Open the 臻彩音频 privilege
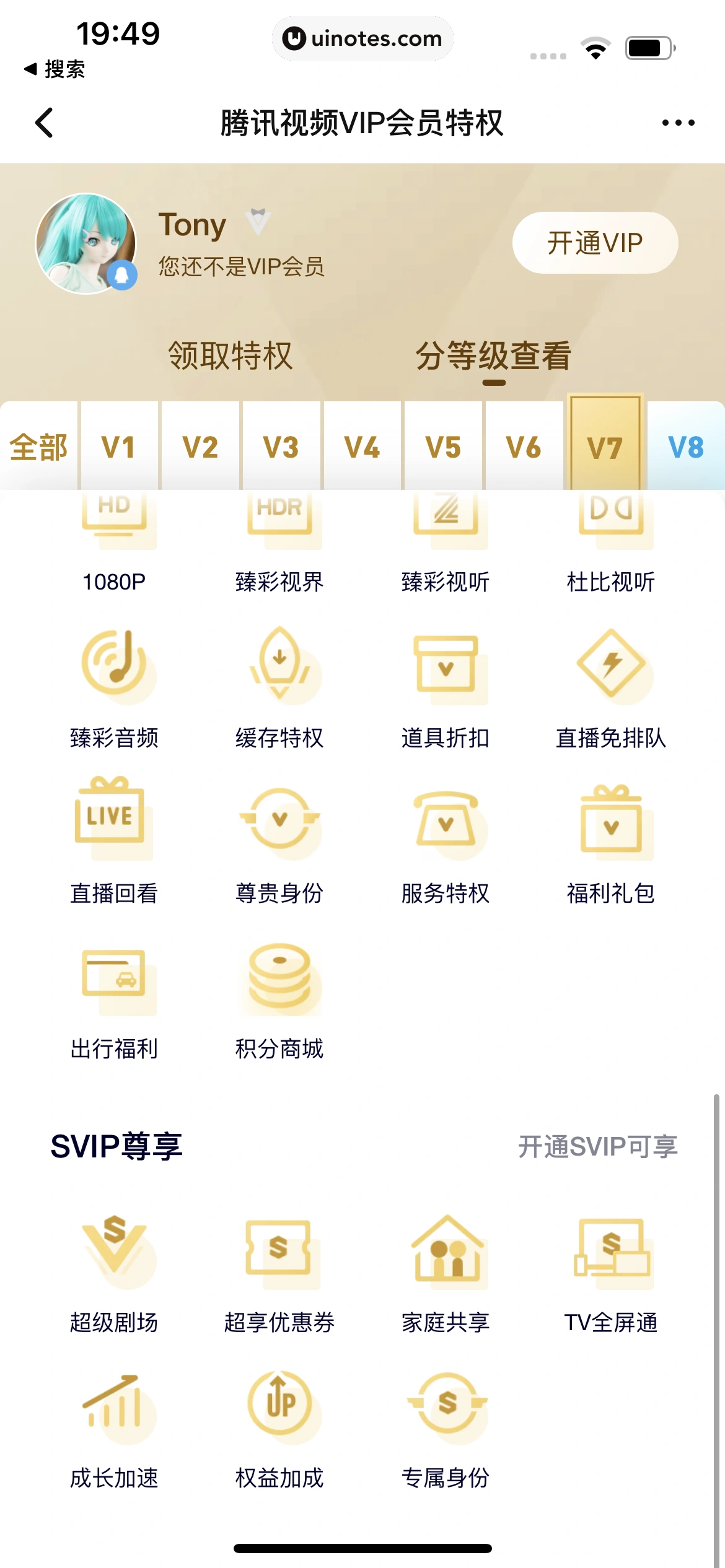This screenshot has width=725, height=1568. (x=115, y=687)
